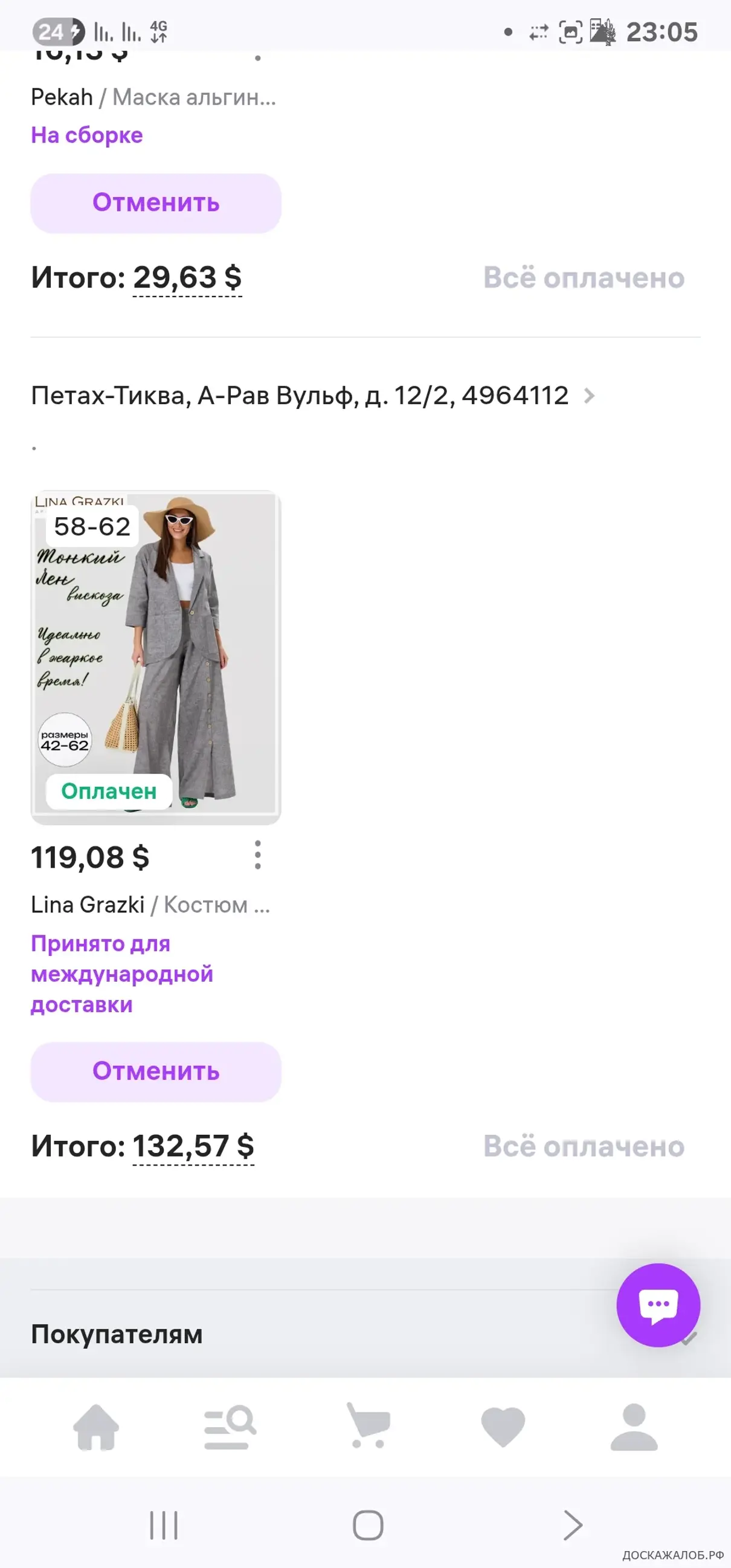Open the shopping cart tab

(x=367, y=1427)
